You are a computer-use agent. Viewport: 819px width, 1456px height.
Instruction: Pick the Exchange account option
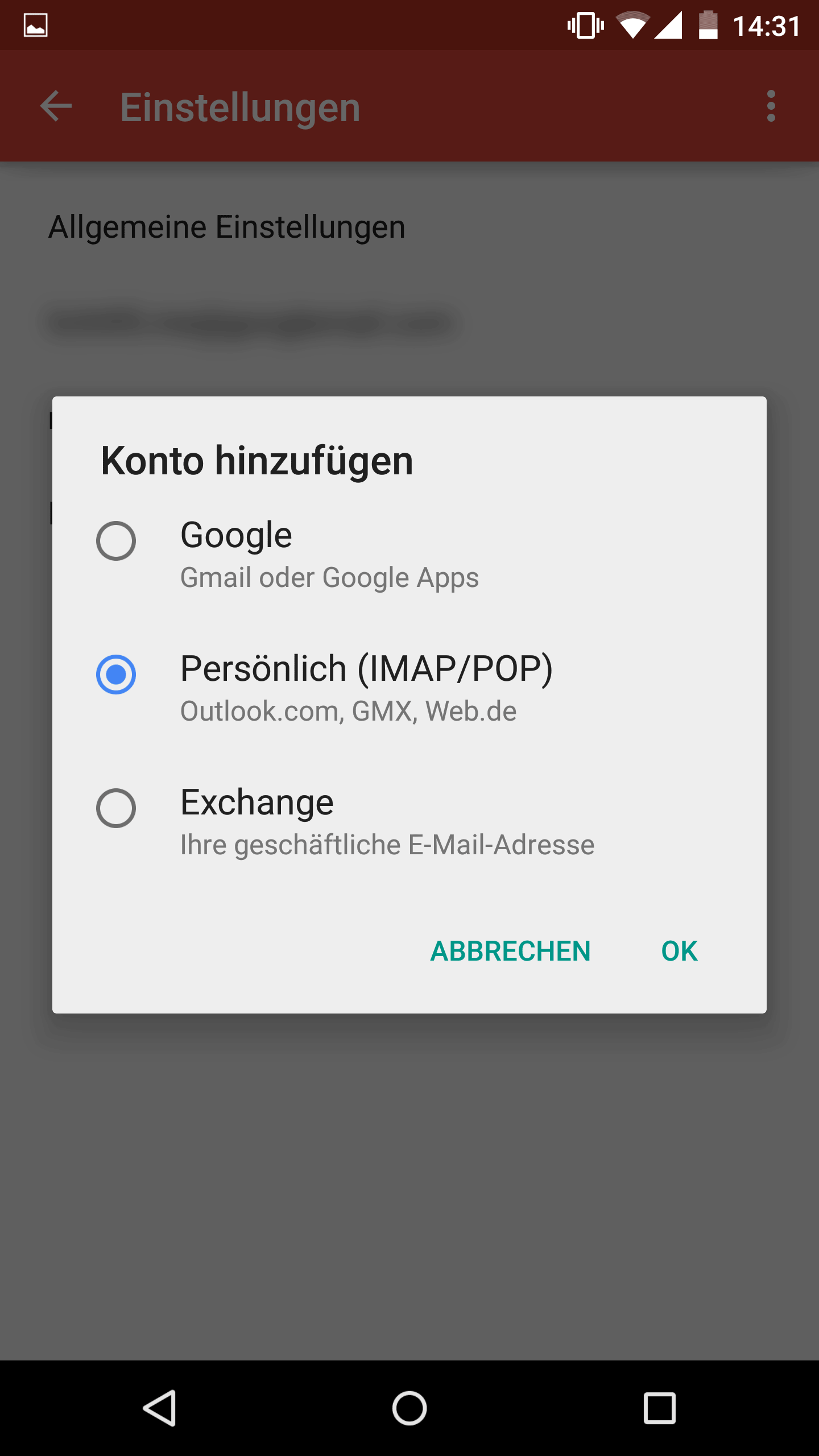click(116, 808)
